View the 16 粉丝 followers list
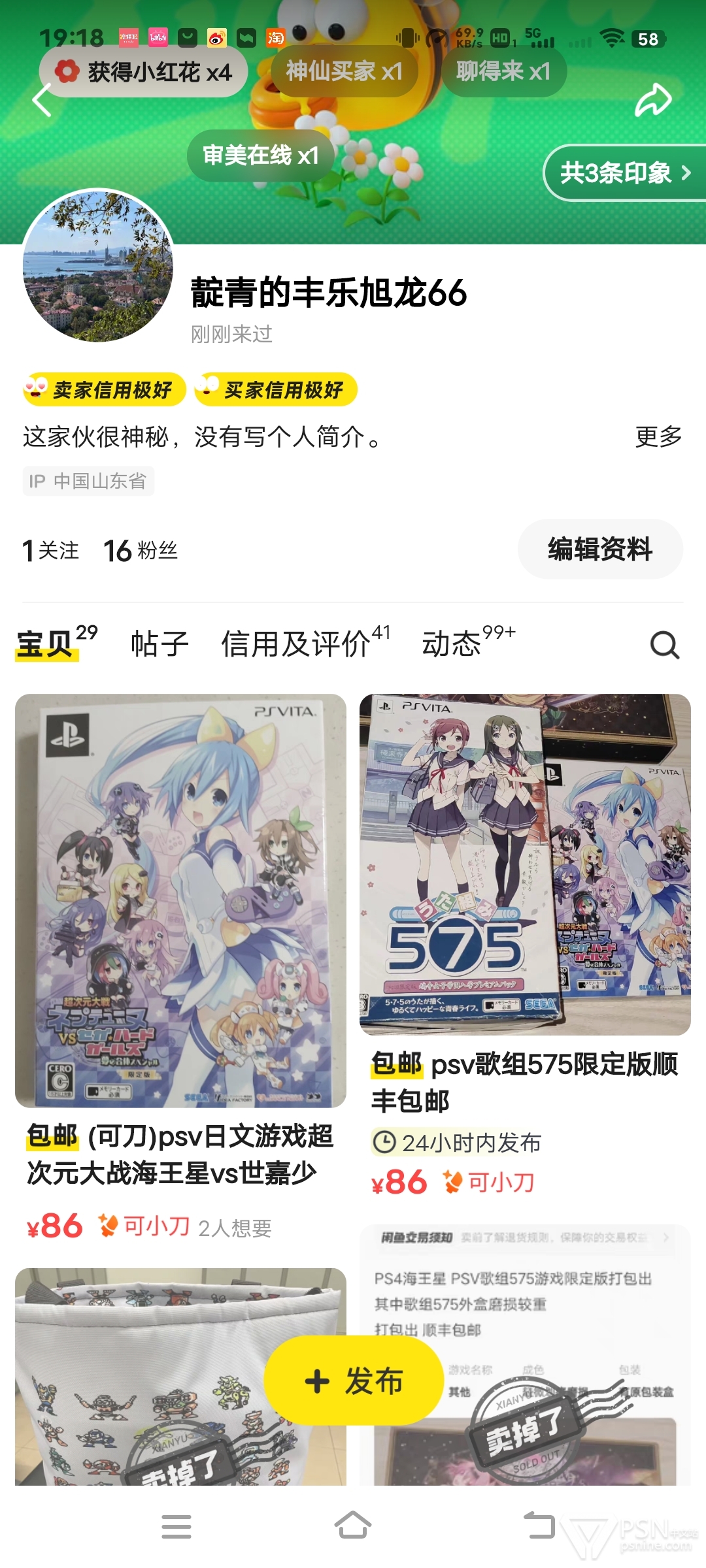 [x=141, y=550]
